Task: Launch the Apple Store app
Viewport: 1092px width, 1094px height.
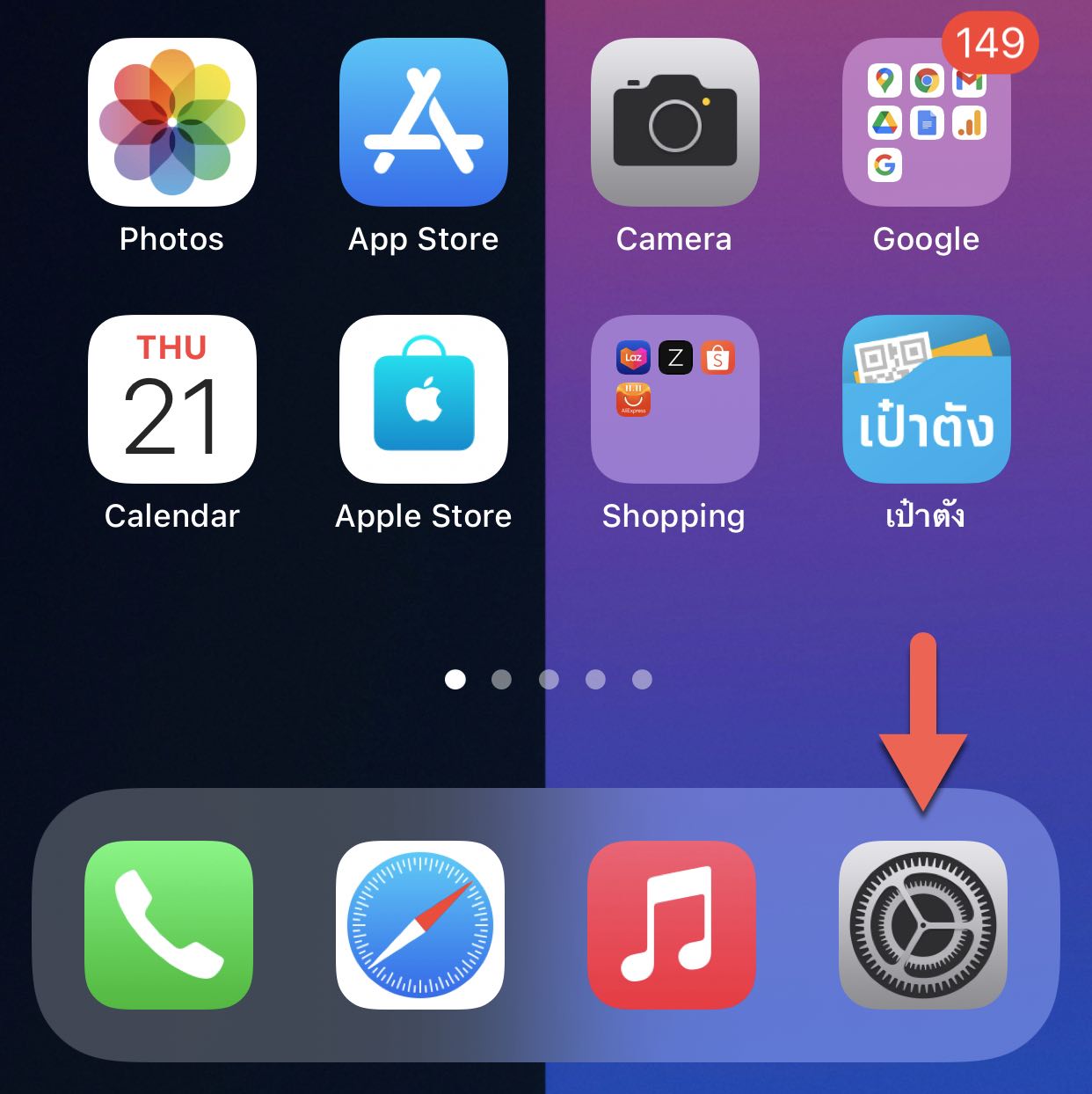Action: (423, 399)
